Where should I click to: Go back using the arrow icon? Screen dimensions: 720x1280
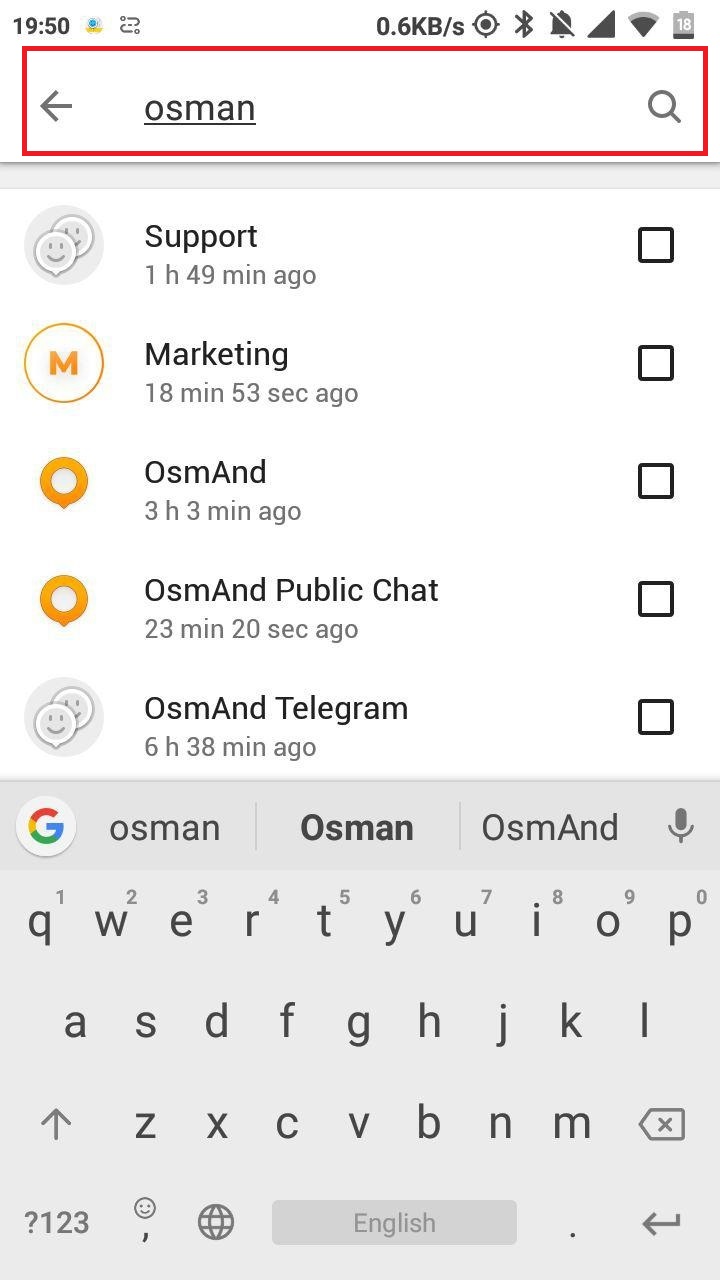pos(57,106)
